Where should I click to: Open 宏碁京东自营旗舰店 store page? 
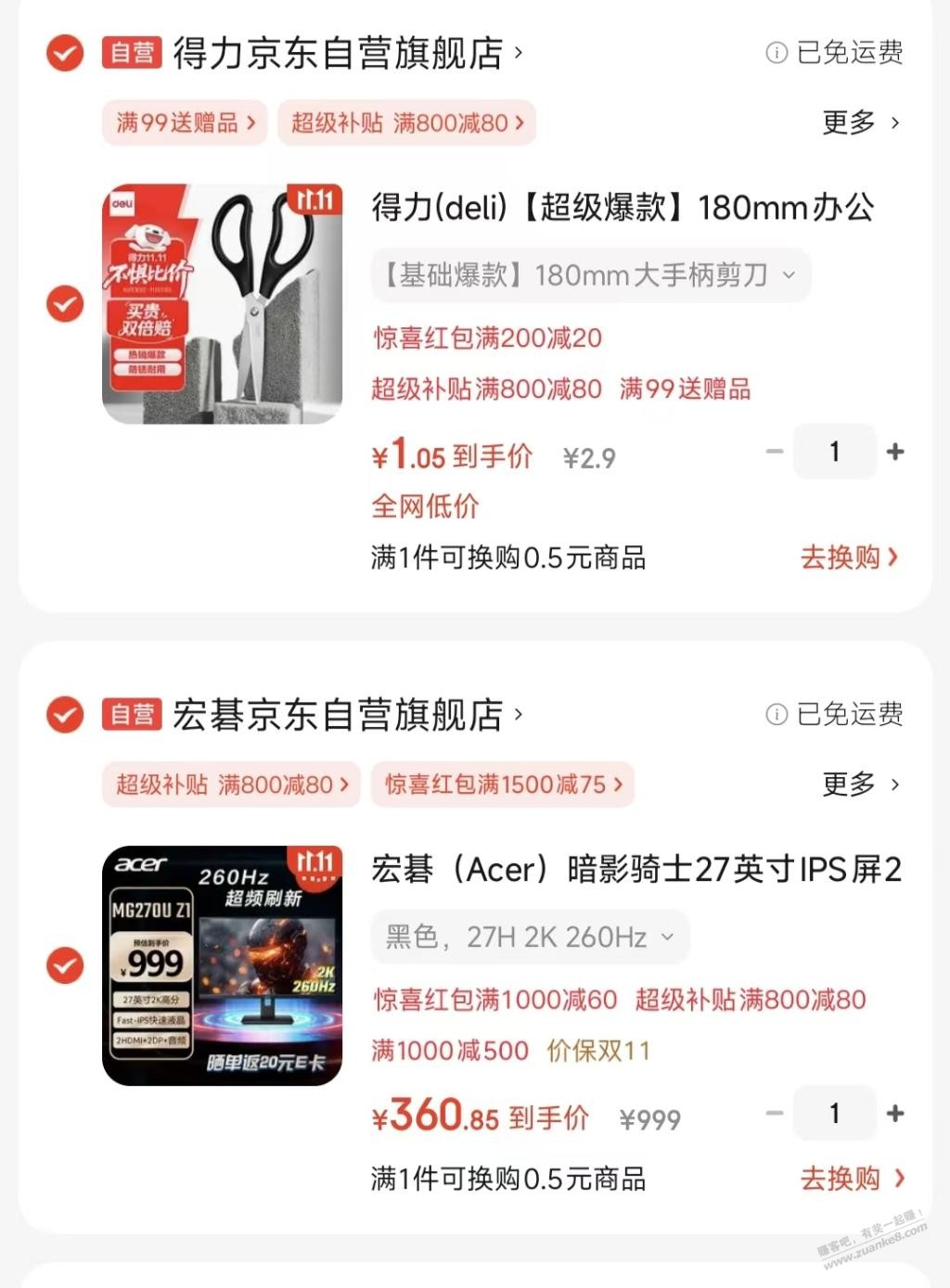pyautogui.click(x=343, y=715)
